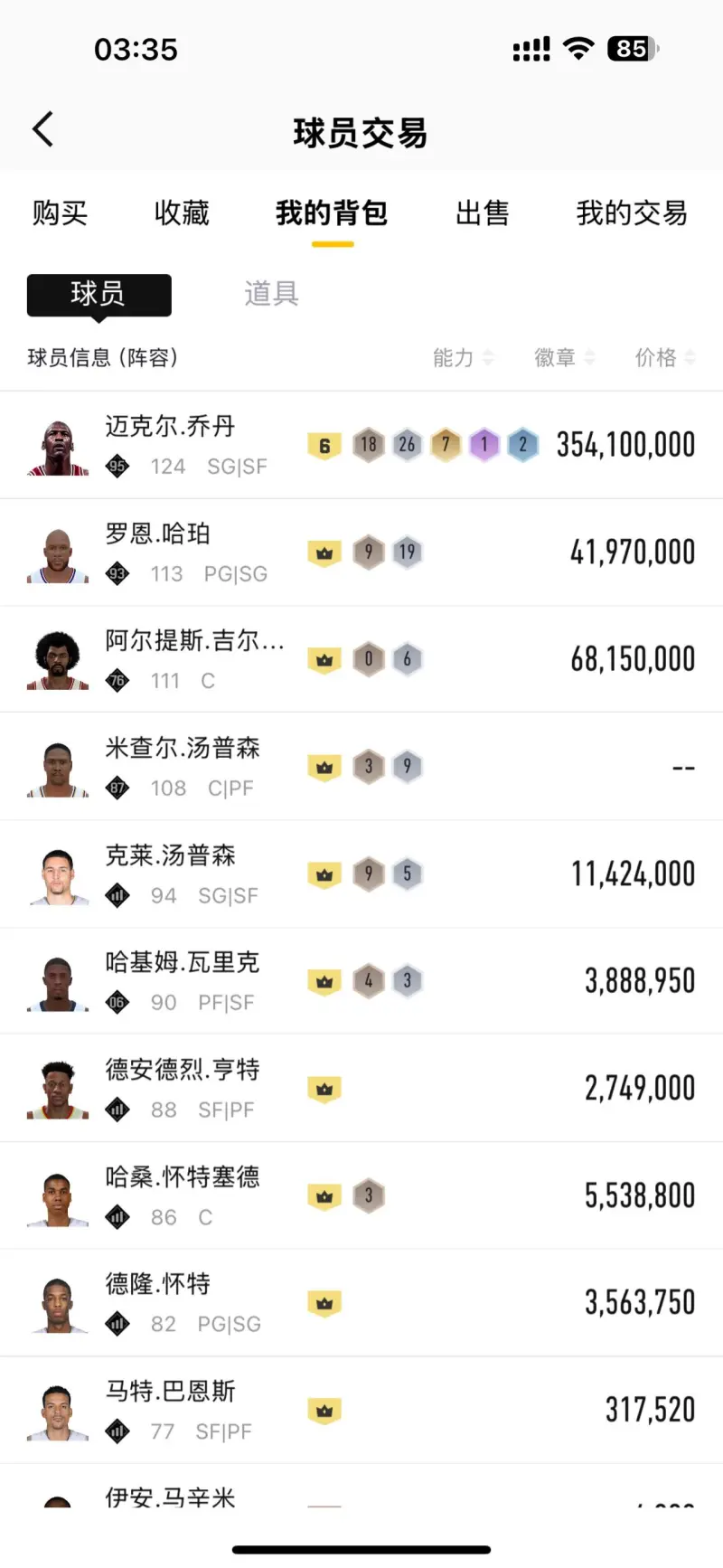Switch to the 收藏 tab
723x1568 pixels.
181,213
